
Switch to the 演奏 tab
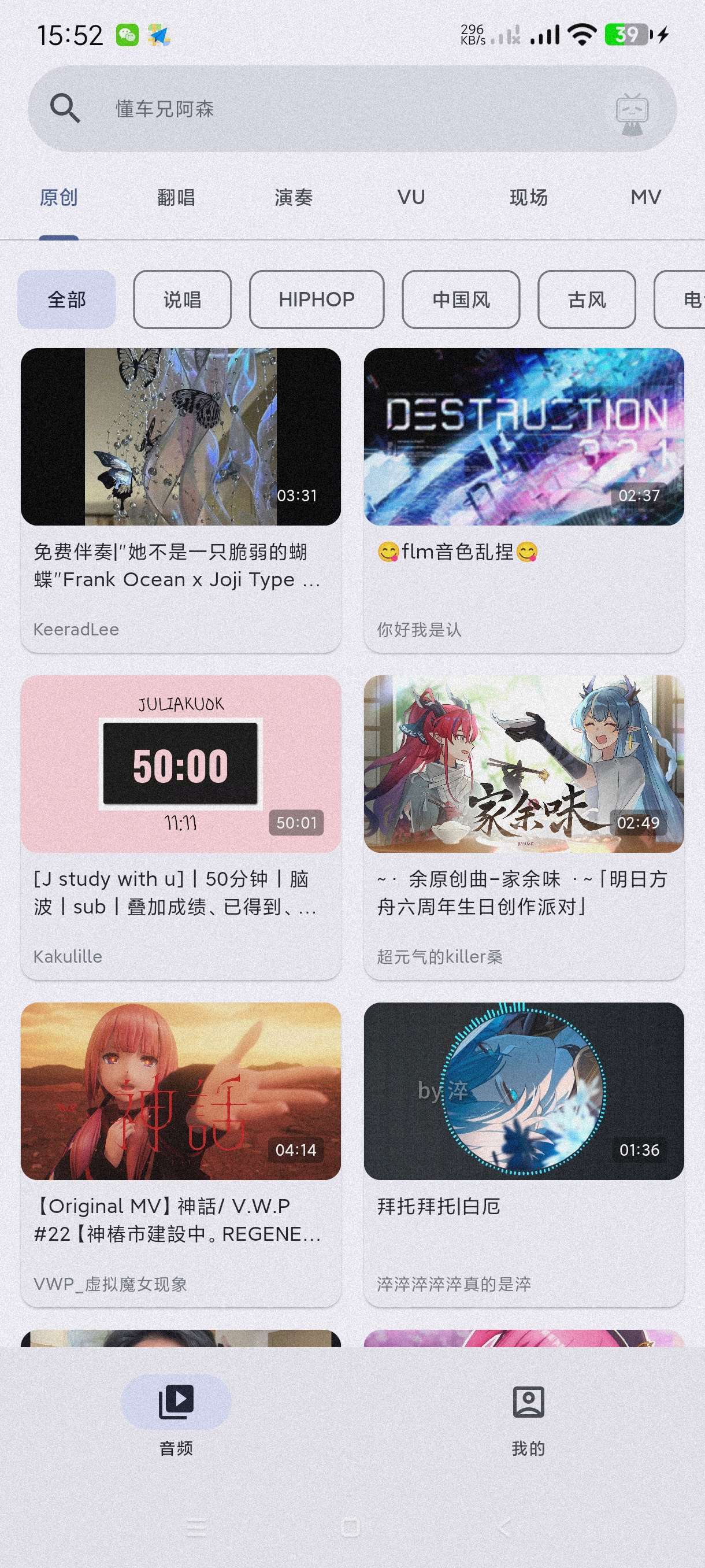pos(293,197)
